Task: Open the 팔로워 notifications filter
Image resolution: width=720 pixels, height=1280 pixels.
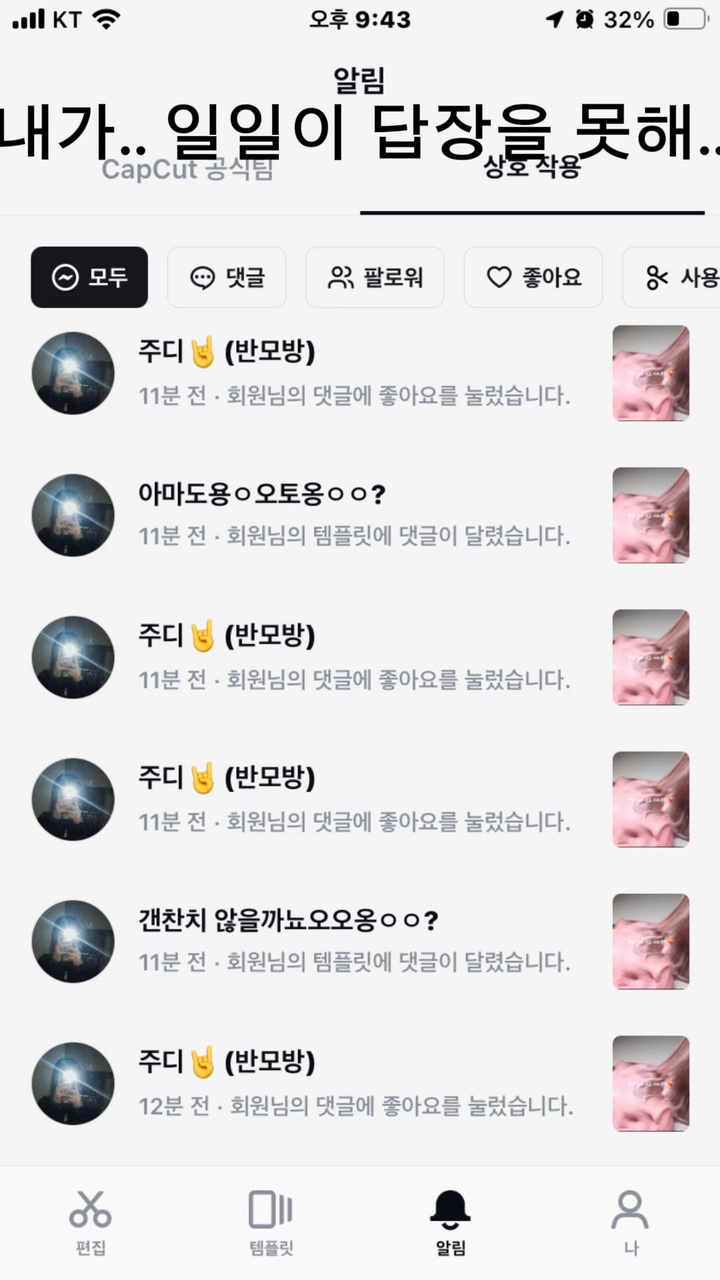Action: pyautogui.click(x=374, y=278)
